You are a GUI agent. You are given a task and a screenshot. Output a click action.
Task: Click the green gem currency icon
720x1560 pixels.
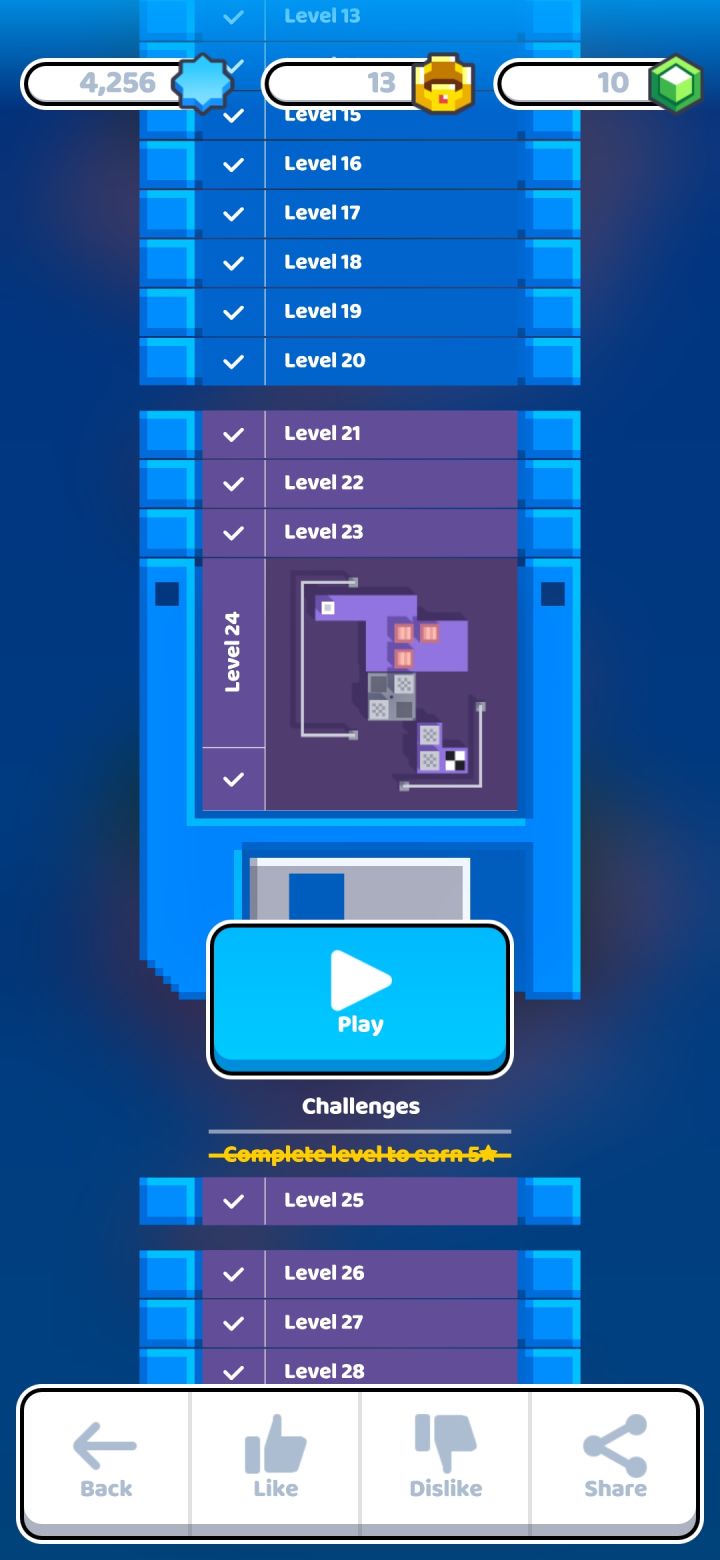pyautogui.click(x=676, y=85)
